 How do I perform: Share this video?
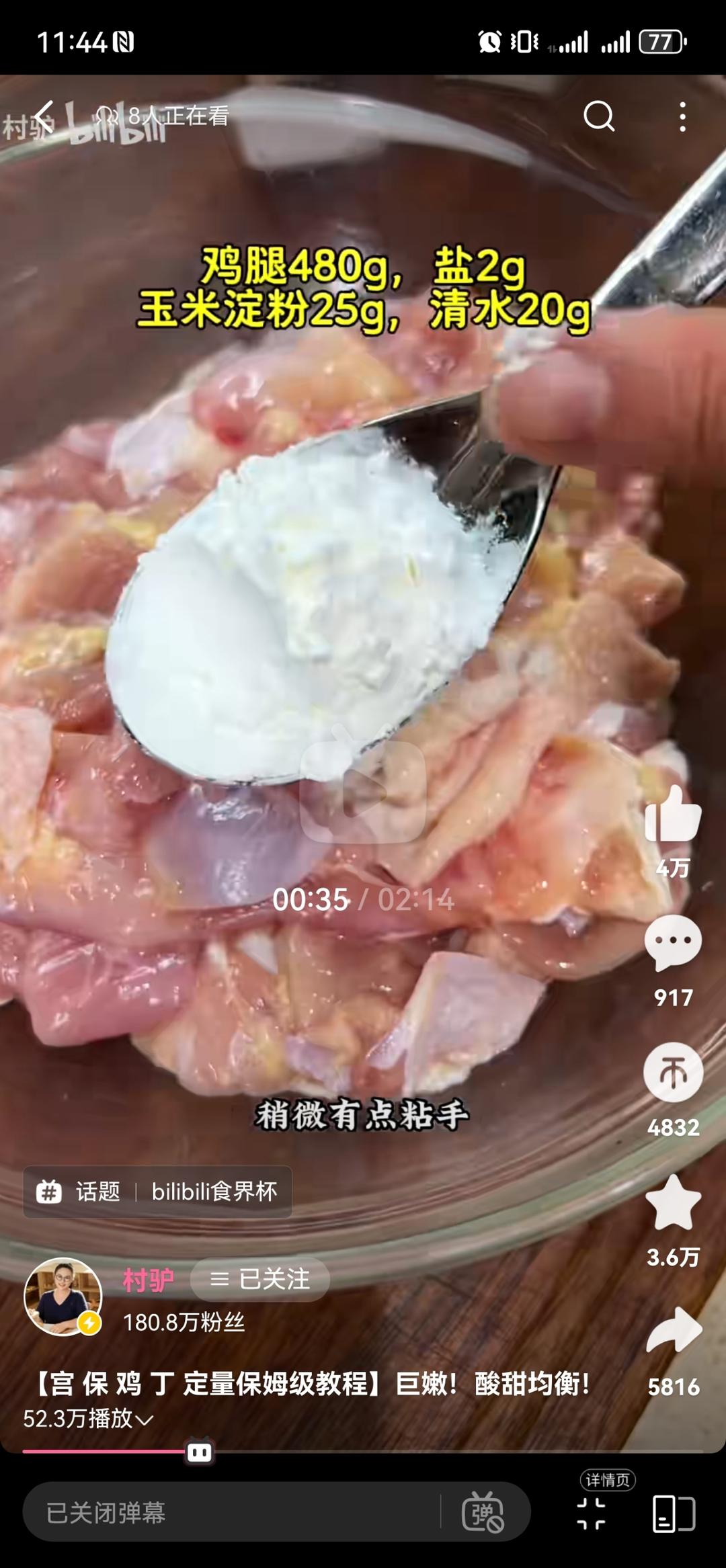pyautogui.click(x=673, y=1331)
